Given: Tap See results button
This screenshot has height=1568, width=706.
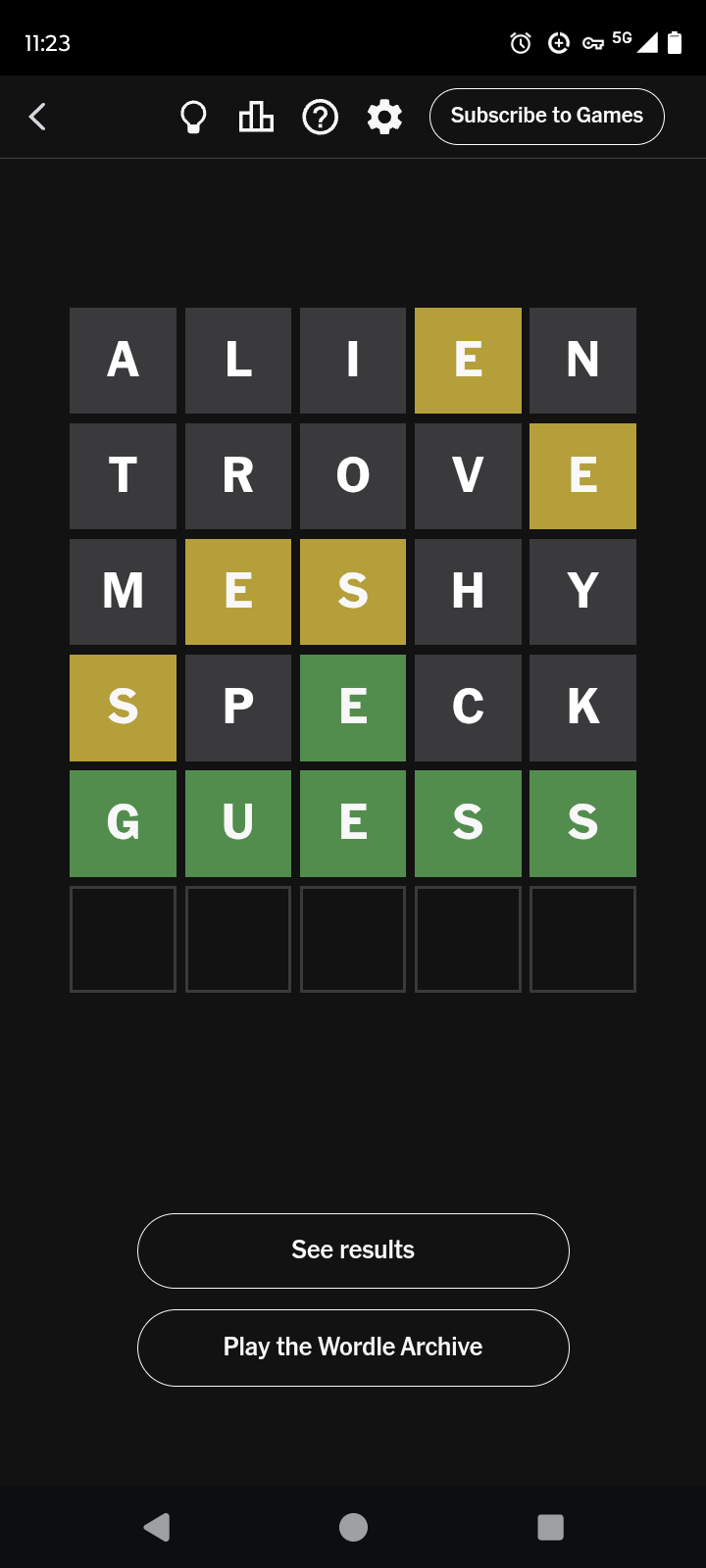Looking at the screenshot, I should [353, 1250].
